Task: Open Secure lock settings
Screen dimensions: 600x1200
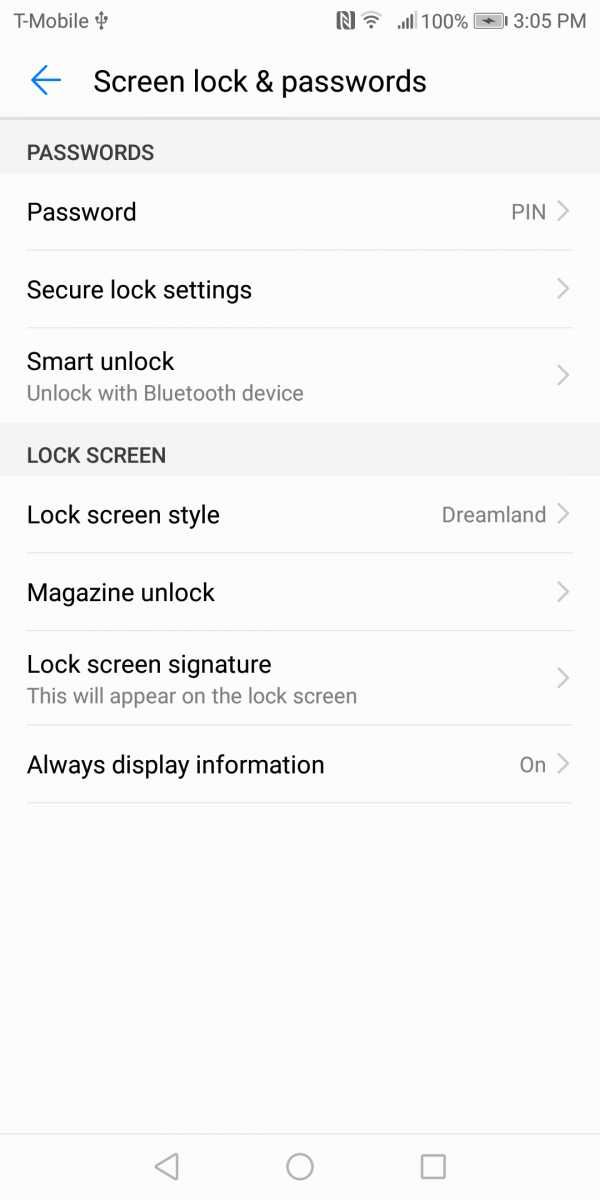Action: click(300, 289)
